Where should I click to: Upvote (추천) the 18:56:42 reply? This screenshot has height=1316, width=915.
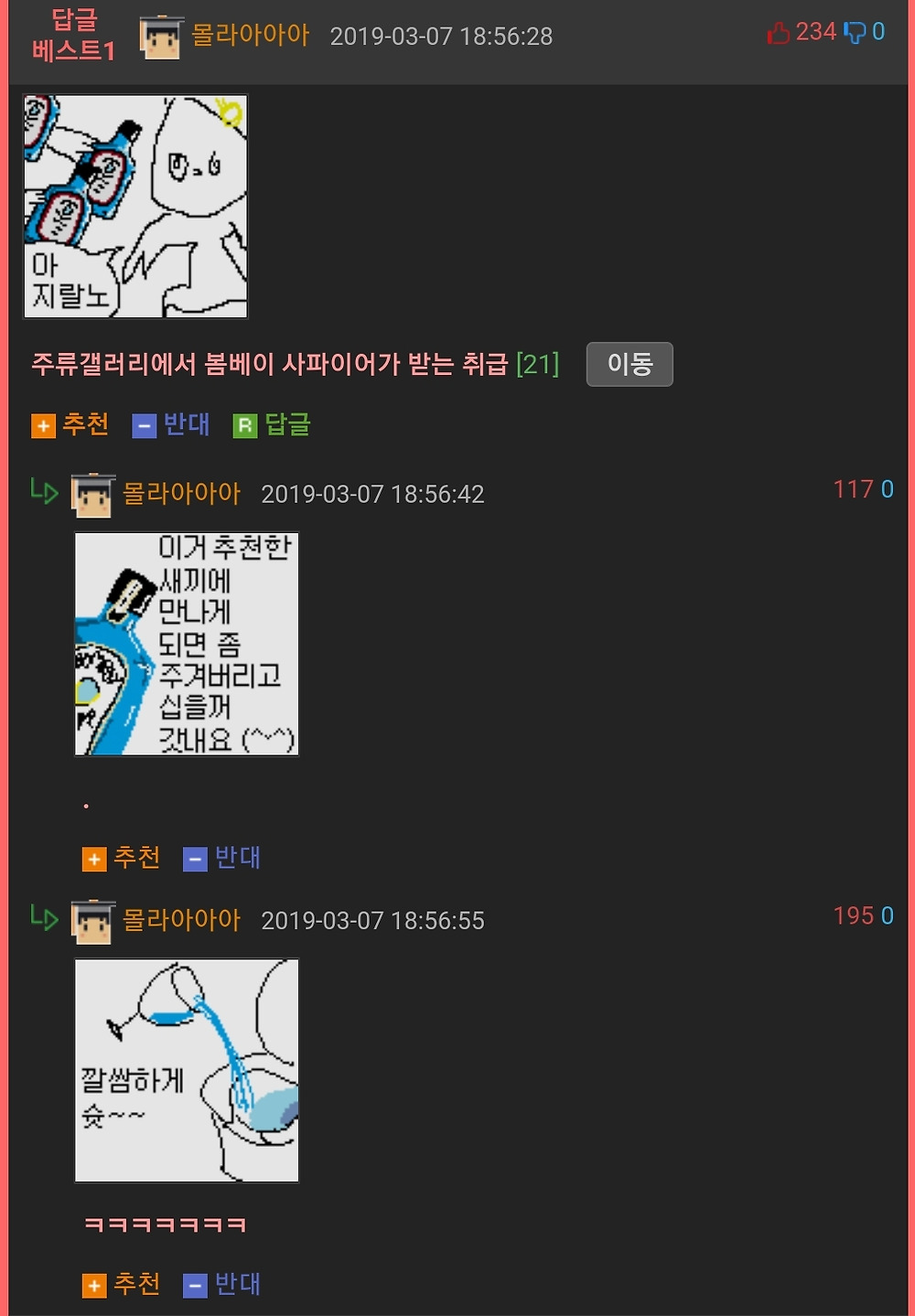(x=122, y=858)
